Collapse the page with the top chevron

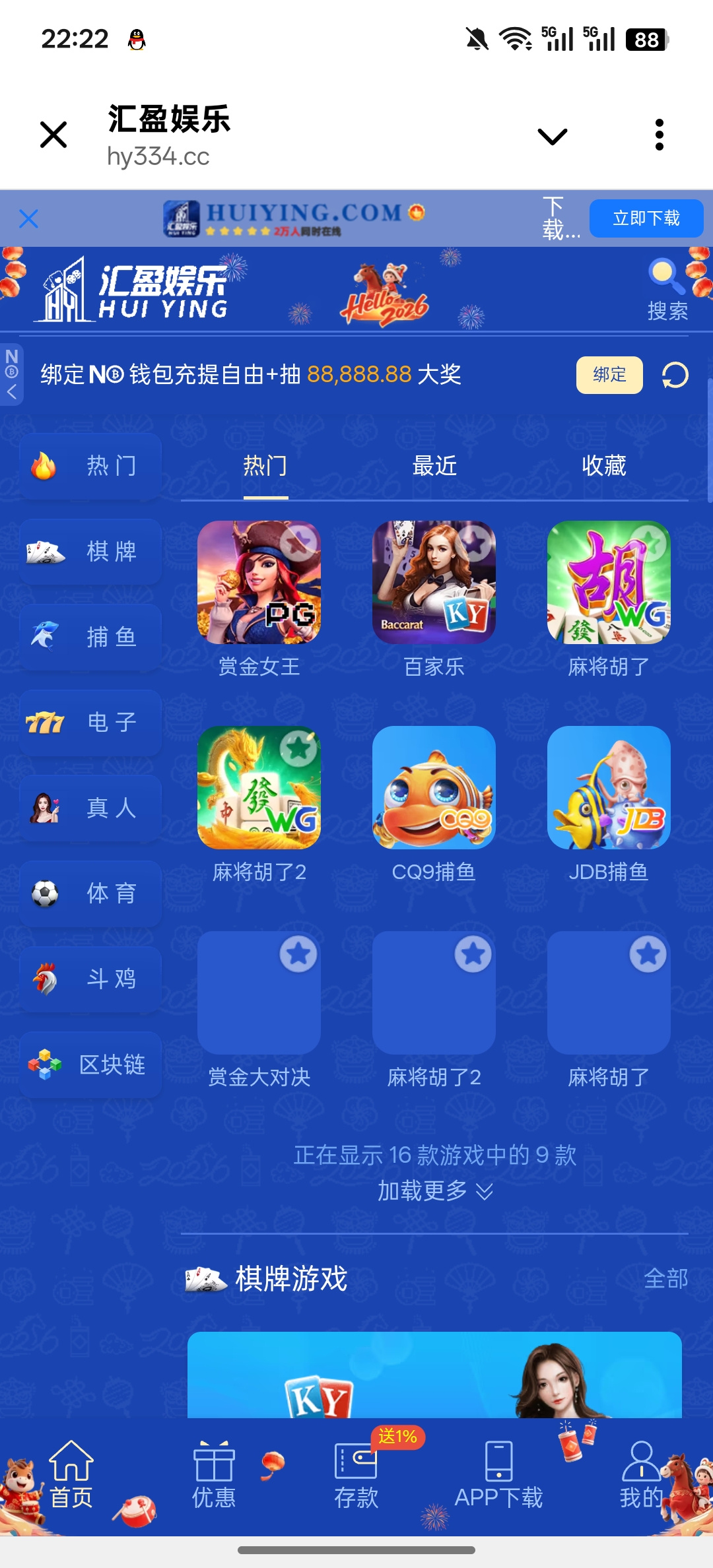tap(552, 135)
